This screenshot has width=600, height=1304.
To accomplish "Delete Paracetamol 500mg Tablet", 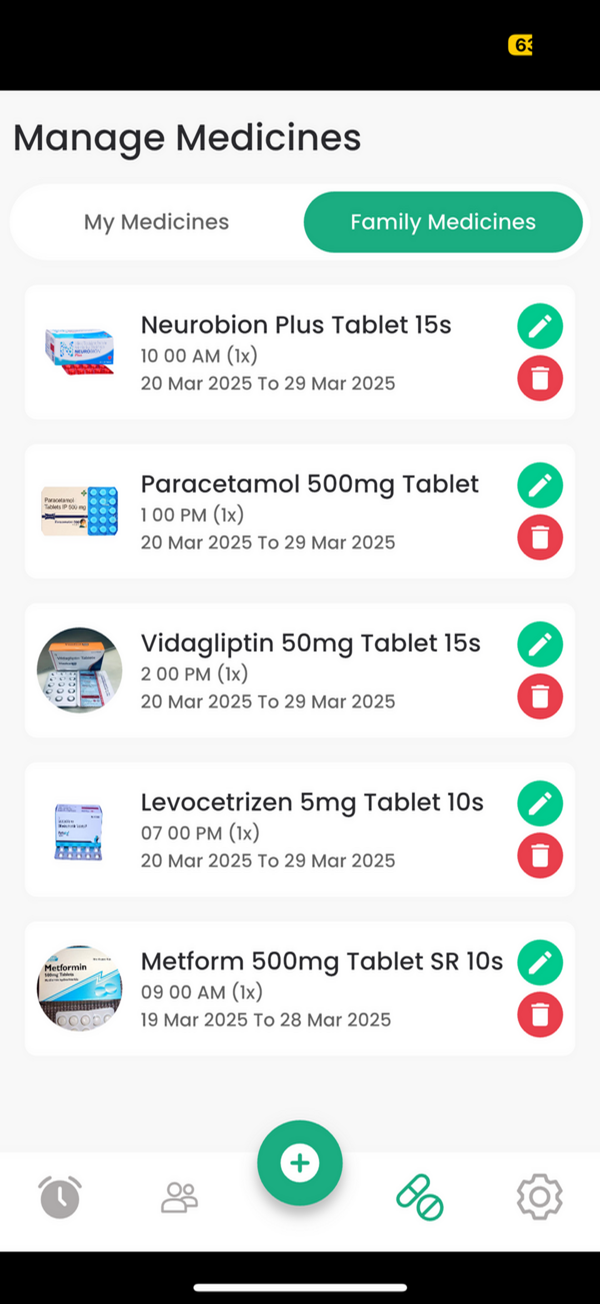I will [x=540, y=537].
